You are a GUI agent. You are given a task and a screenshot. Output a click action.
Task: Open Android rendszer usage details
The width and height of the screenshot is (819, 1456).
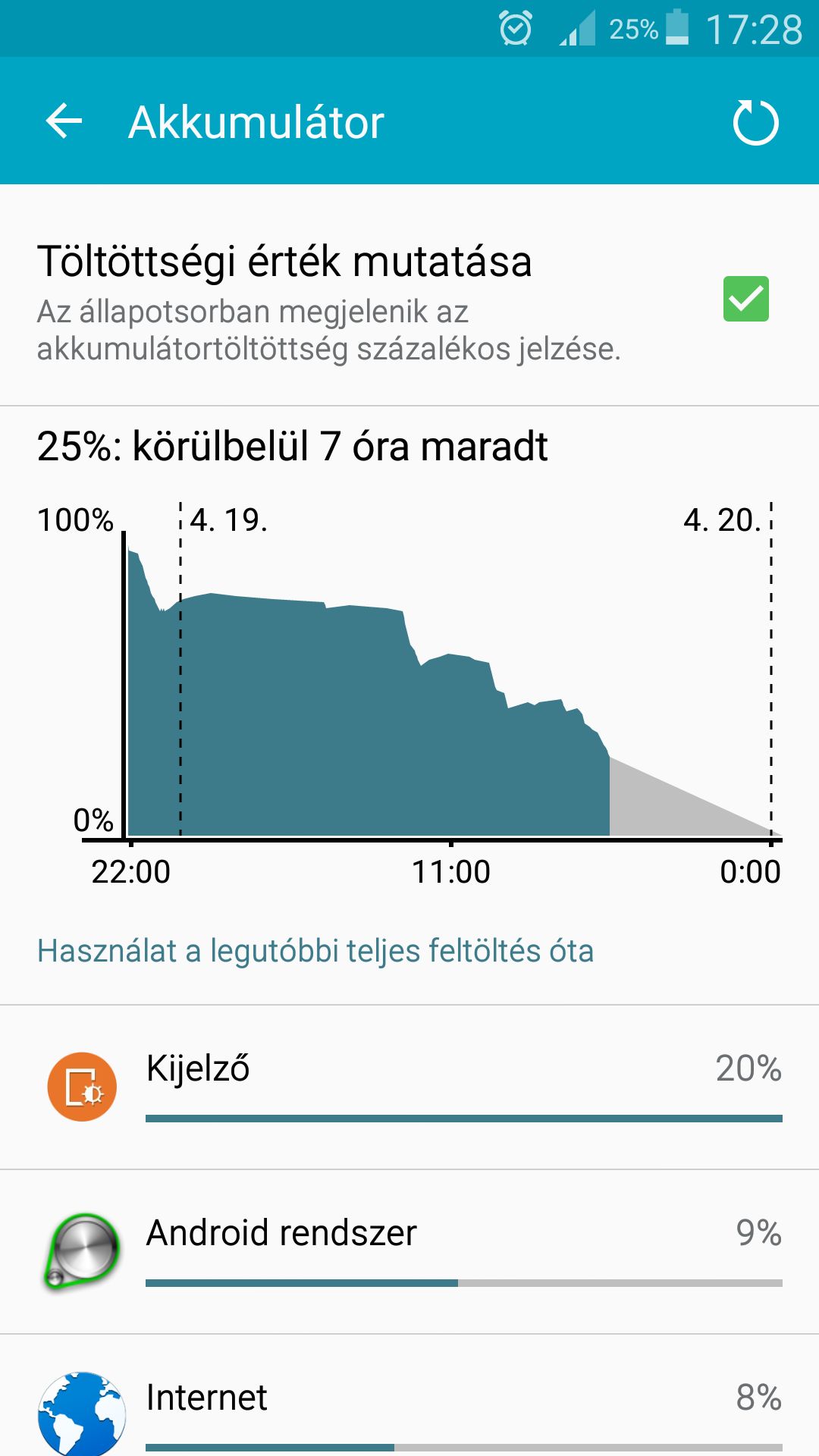coord(409,1252)
